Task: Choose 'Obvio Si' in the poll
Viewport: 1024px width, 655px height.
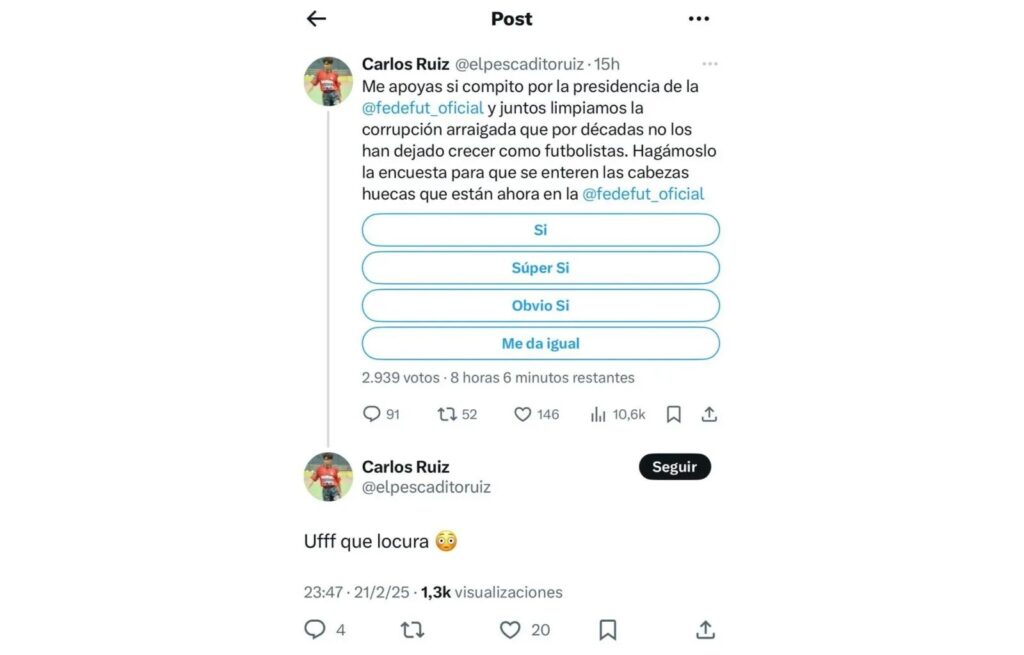Action: [x=540, y=306]
